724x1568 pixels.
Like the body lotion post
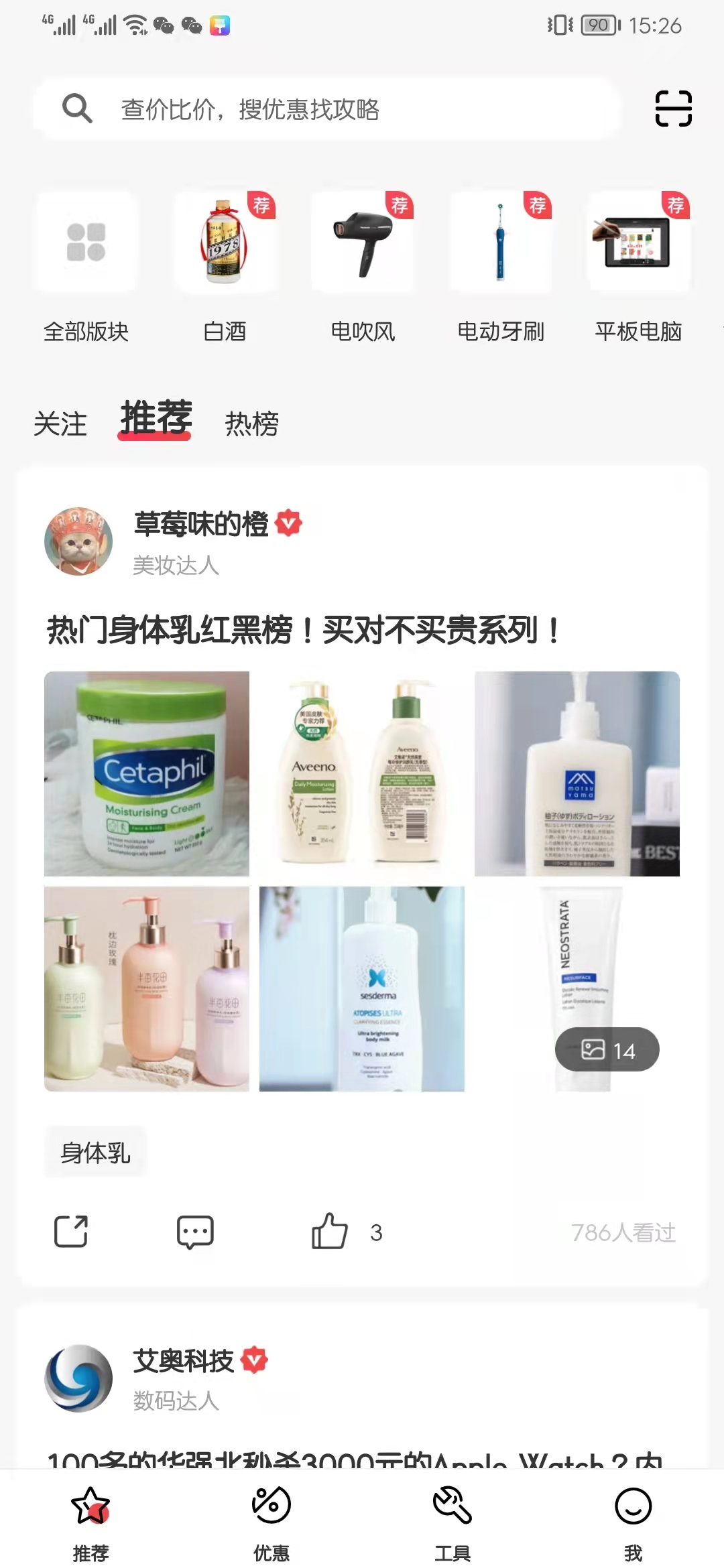pyautogui.click(x=330, y=1232)
